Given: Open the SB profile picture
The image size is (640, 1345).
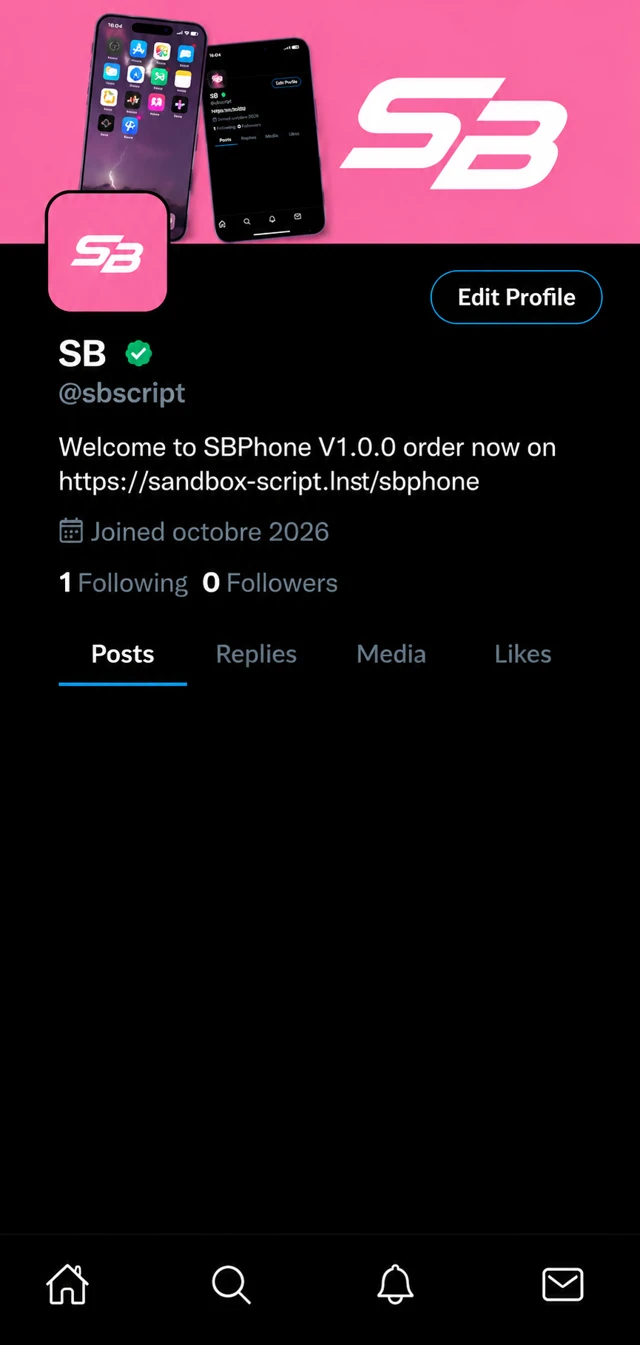Looking at the screenshot, I should point(107,252).
